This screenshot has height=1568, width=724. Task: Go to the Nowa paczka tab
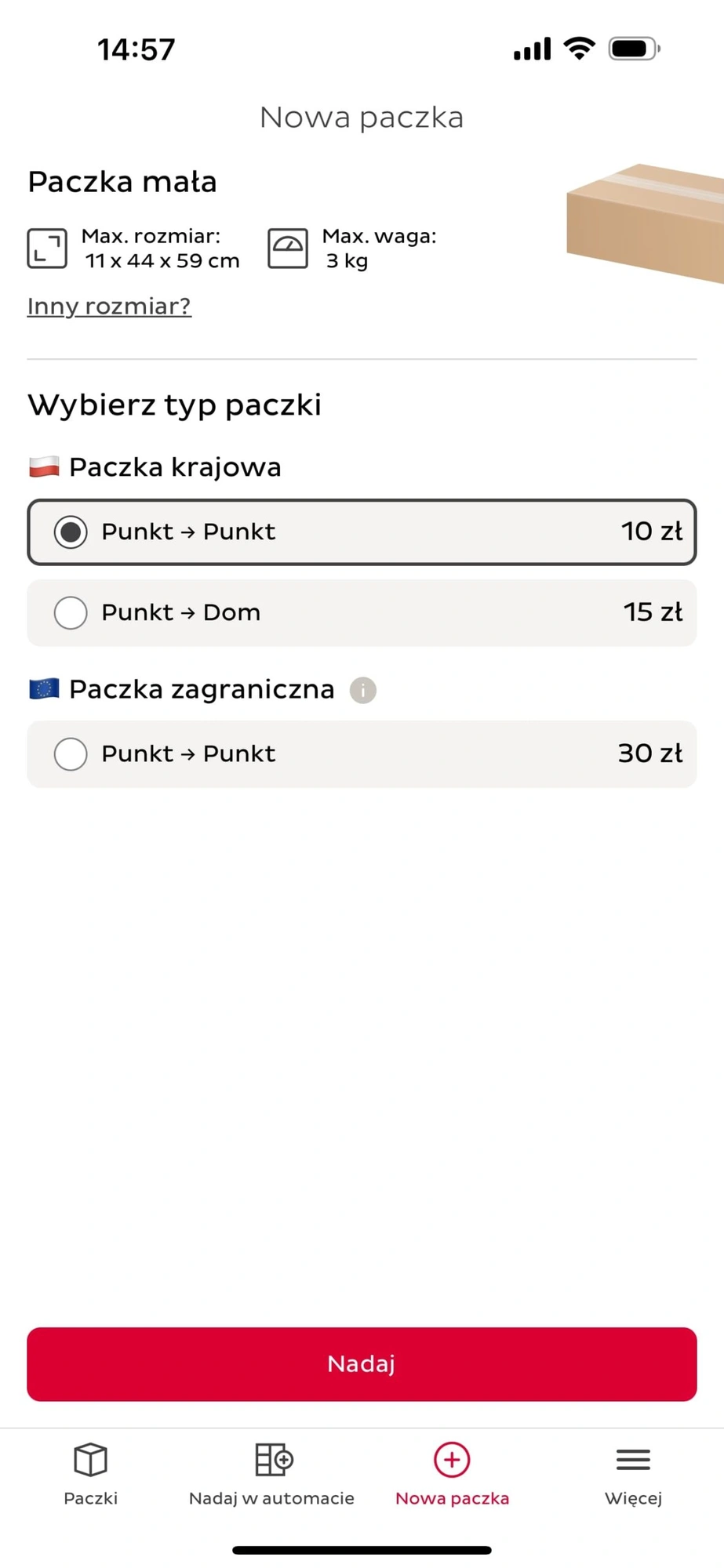coord(452,1474)
